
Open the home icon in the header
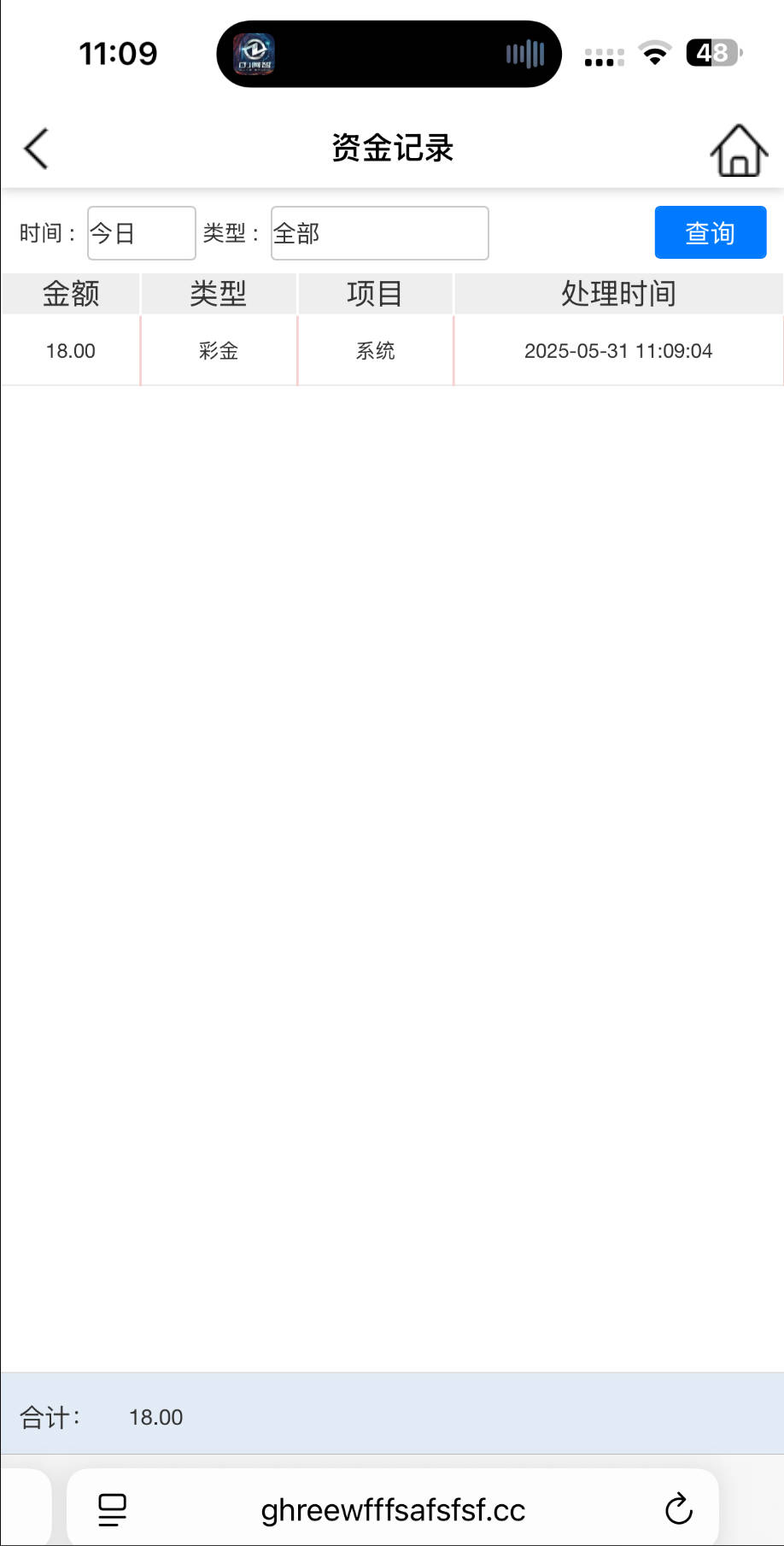click(739, 150)
